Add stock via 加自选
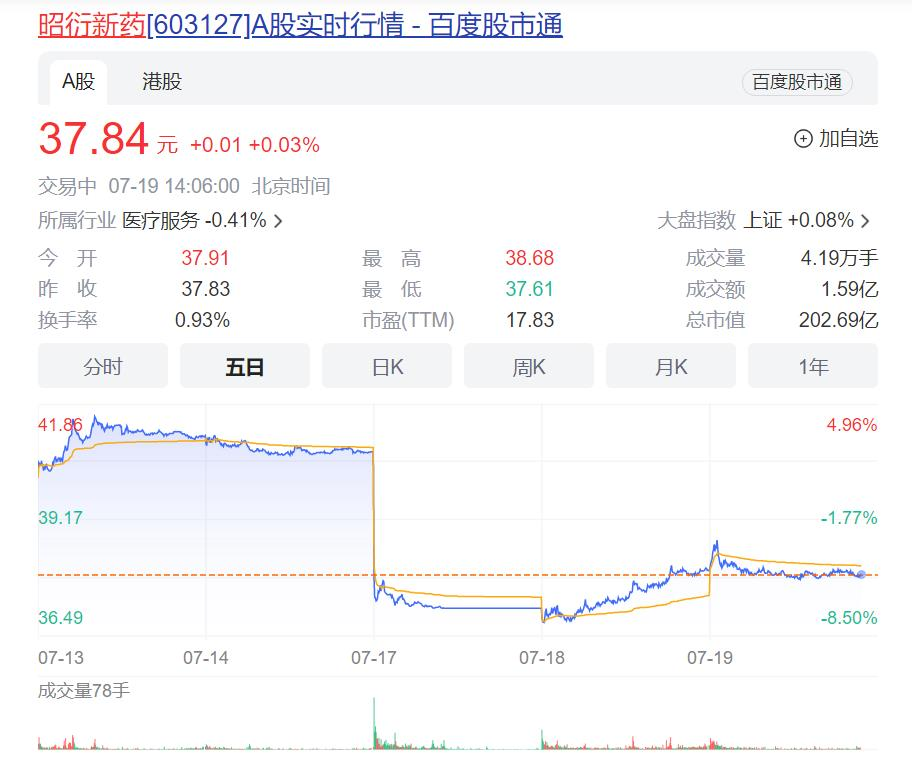 tap(836, 138)
